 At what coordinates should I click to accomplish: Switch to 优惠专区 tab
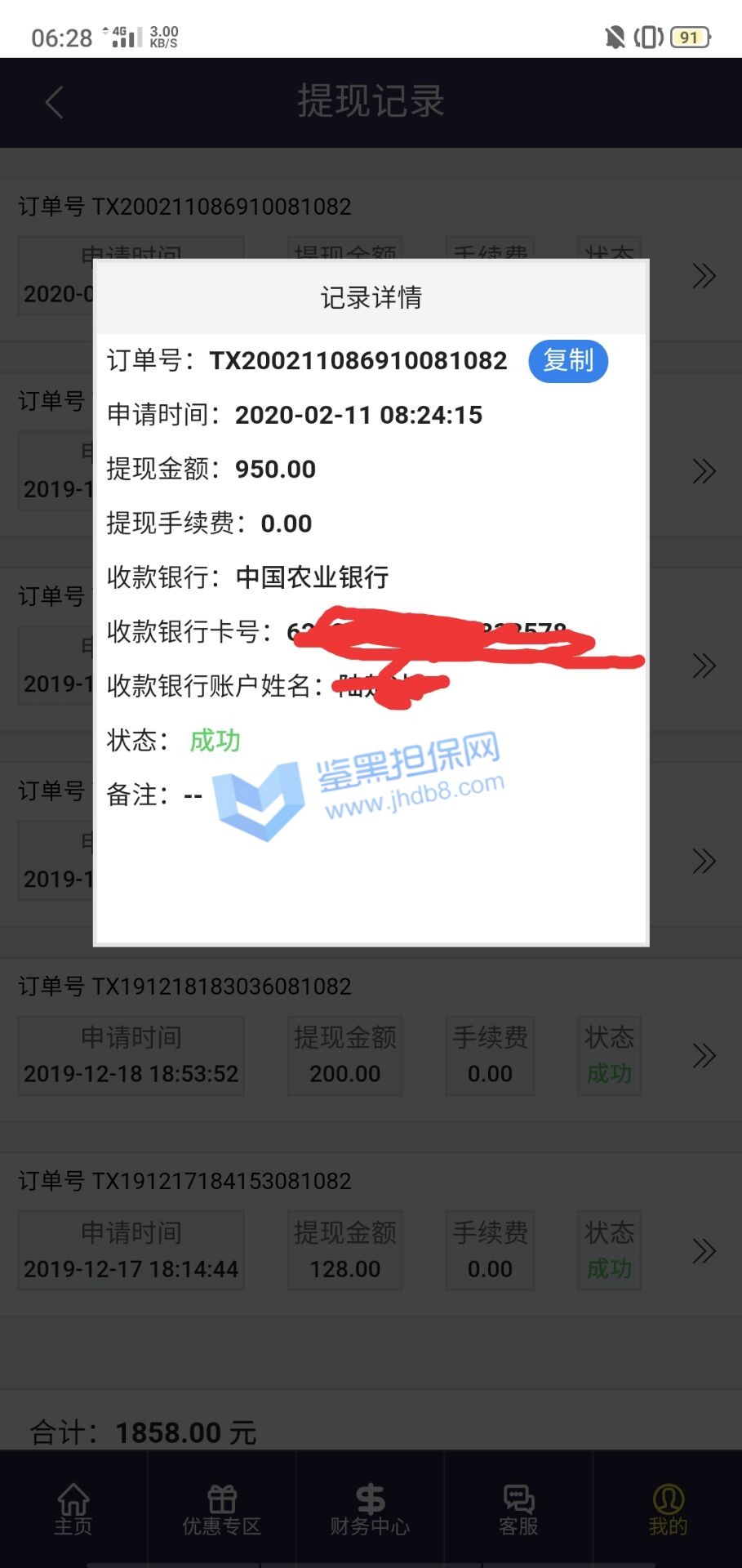coord(221,1509)
